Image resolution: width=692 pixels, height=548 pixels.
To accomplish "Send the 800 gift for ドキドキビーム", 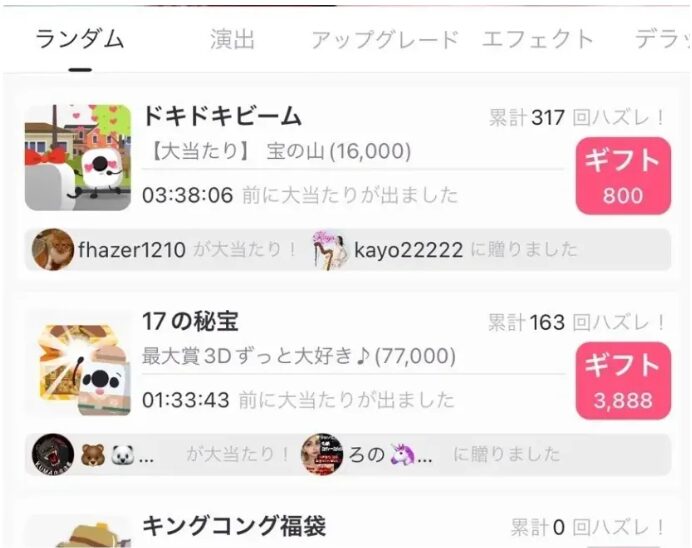I will [623, 176].
